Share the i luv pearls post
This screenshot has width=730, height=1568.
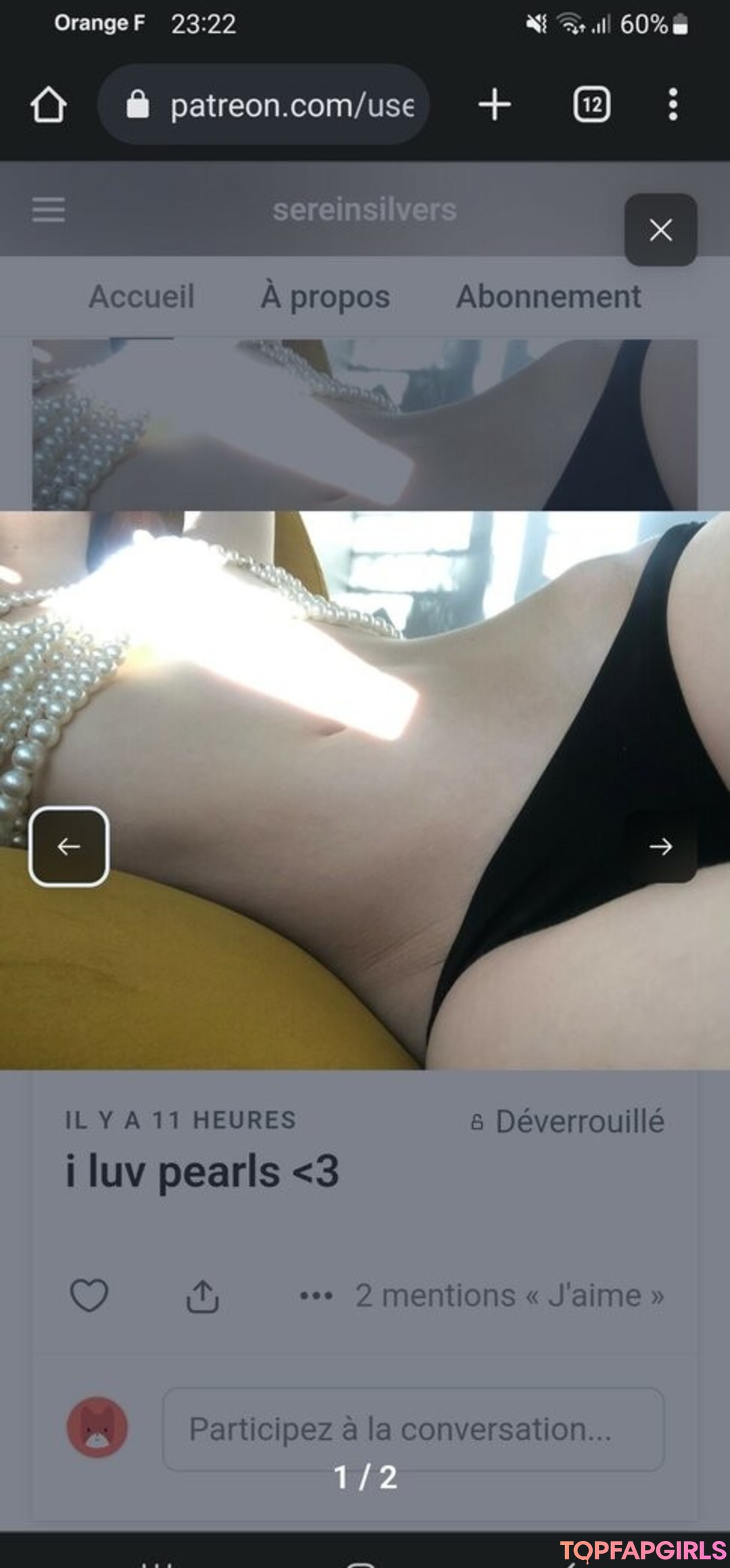(202, 1295)
